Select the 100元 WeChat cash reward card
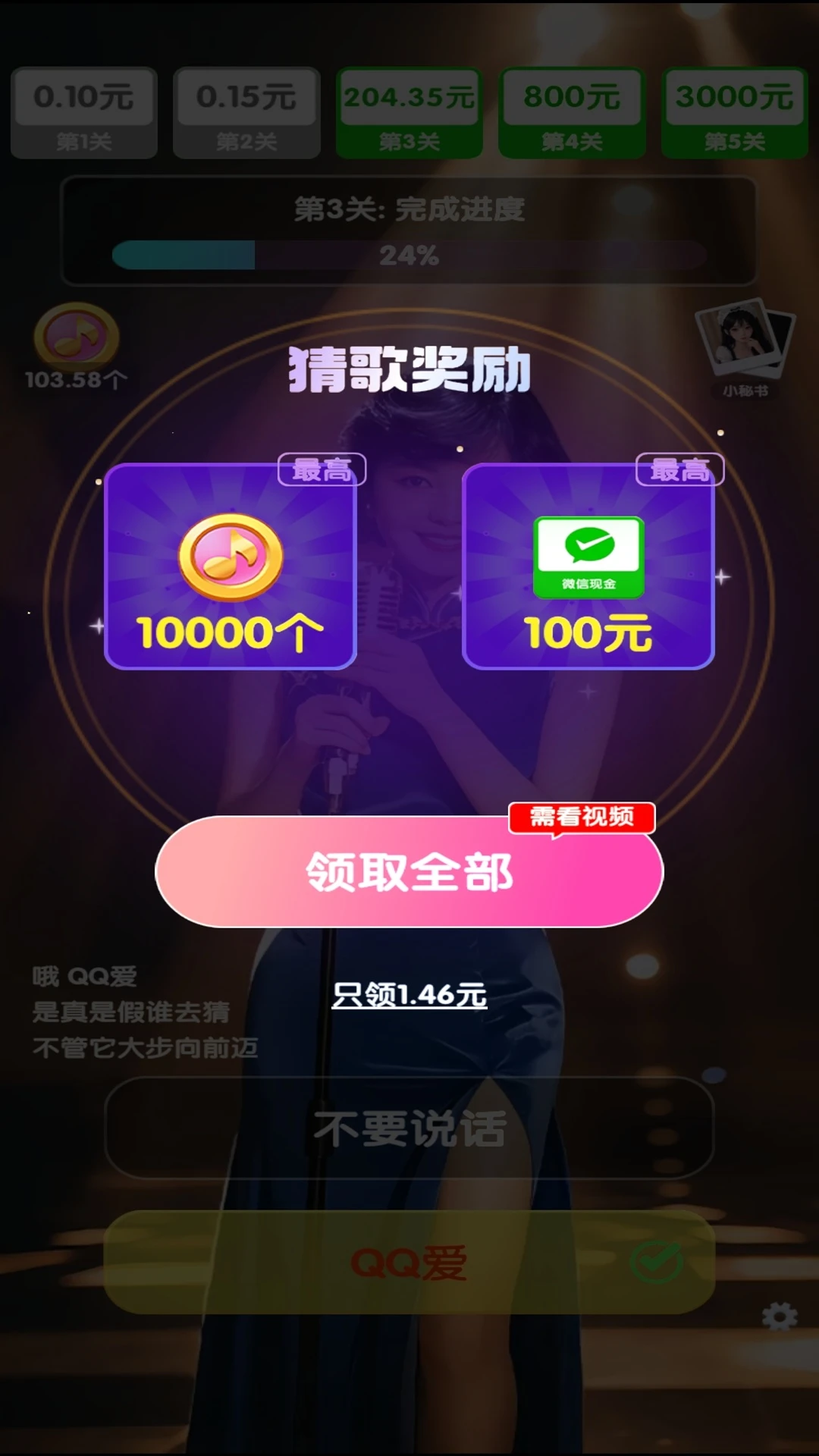 (588, 566)
